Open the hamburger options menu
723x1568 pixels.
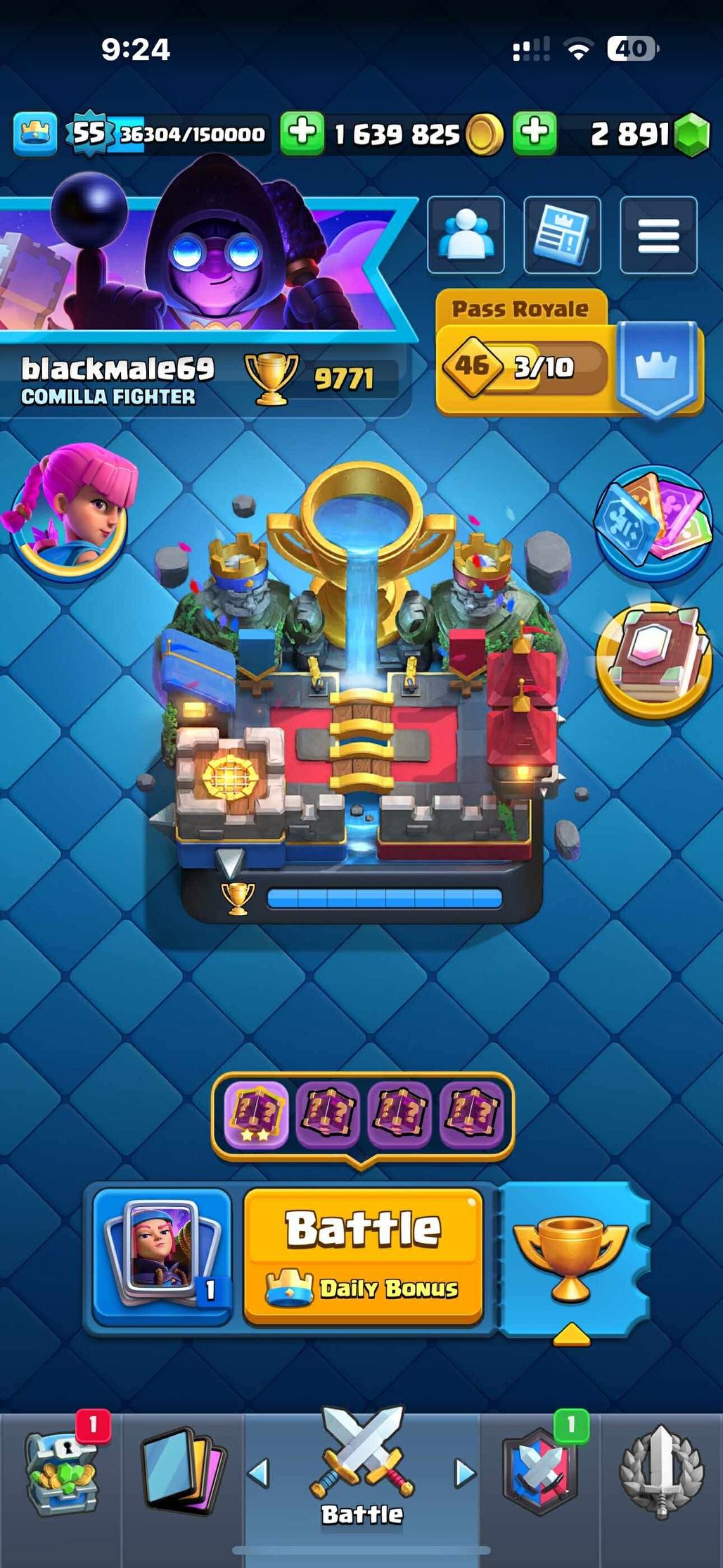click(658, 235)
